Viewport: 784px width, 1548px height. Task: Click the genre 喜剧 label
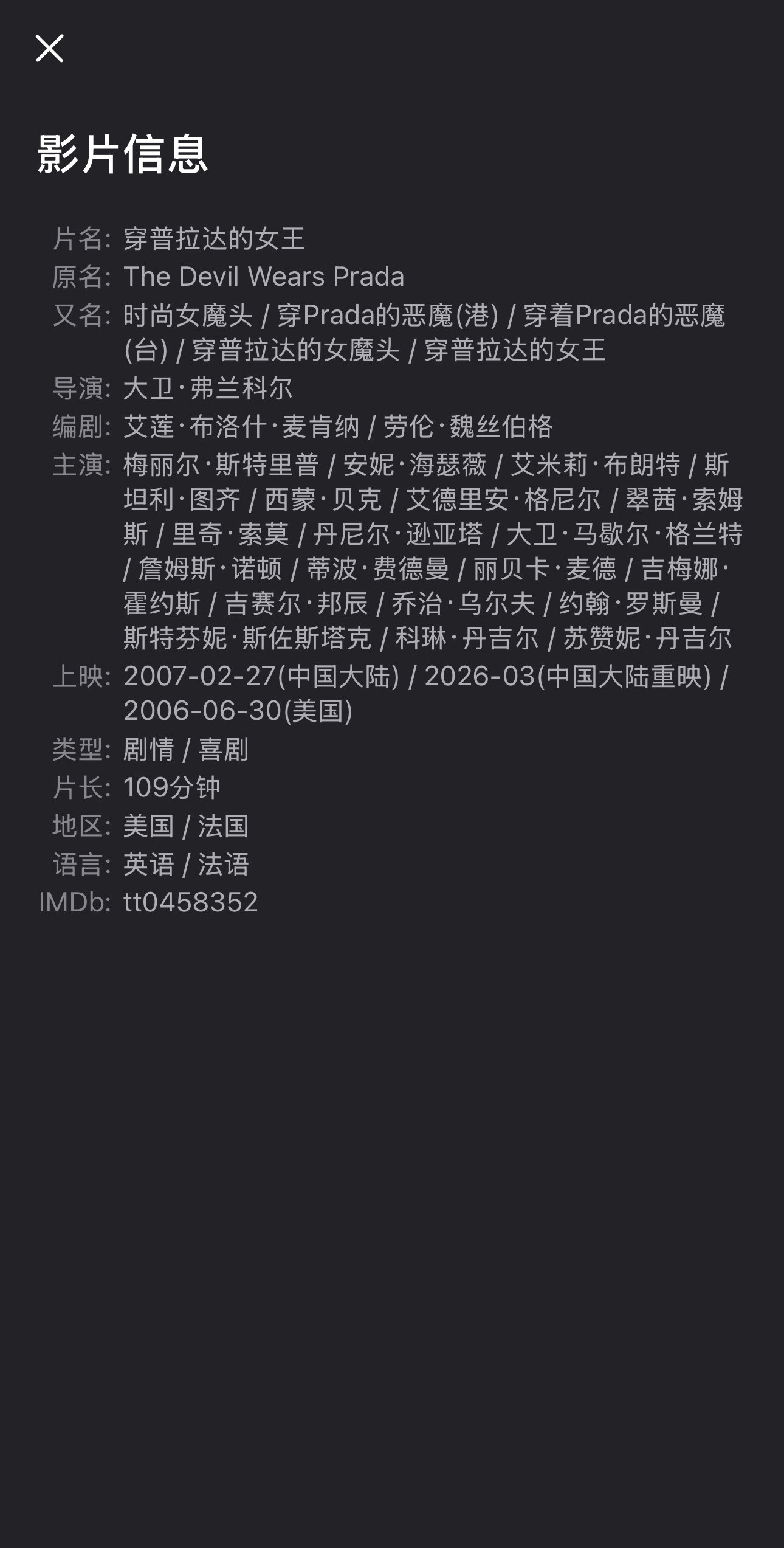click(x=225, y=750)
